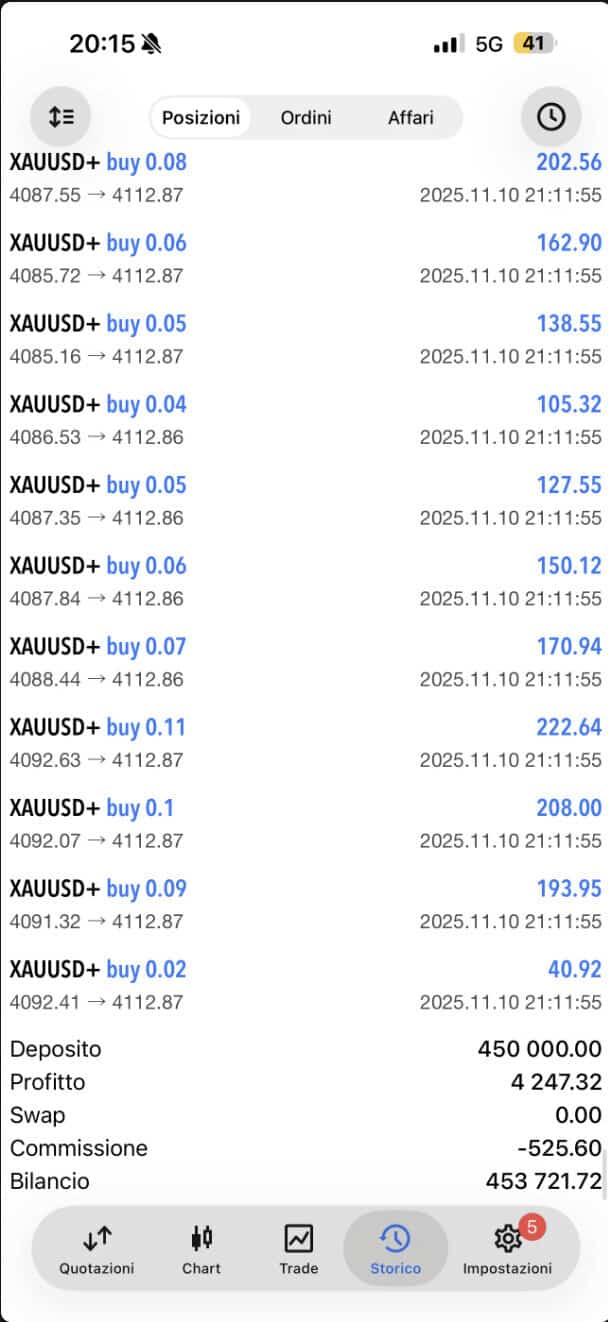The width and height of the screenshot is (608, 1322).
Task: Open the Impostazioni tab
Action: point(507,1249)
